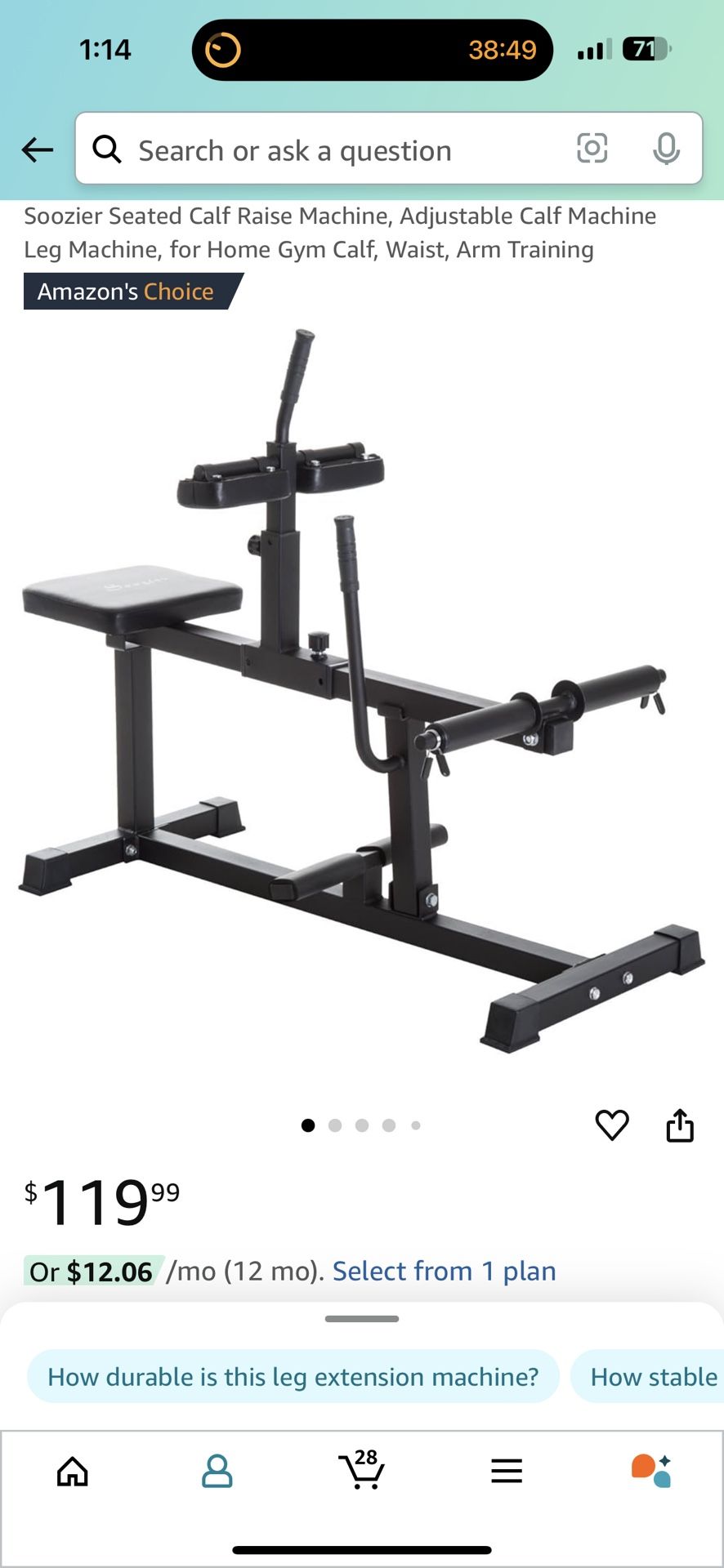Ask how durable this leg extension machine is
This screenshot has width=724, height=1568.
point(293,1377)
